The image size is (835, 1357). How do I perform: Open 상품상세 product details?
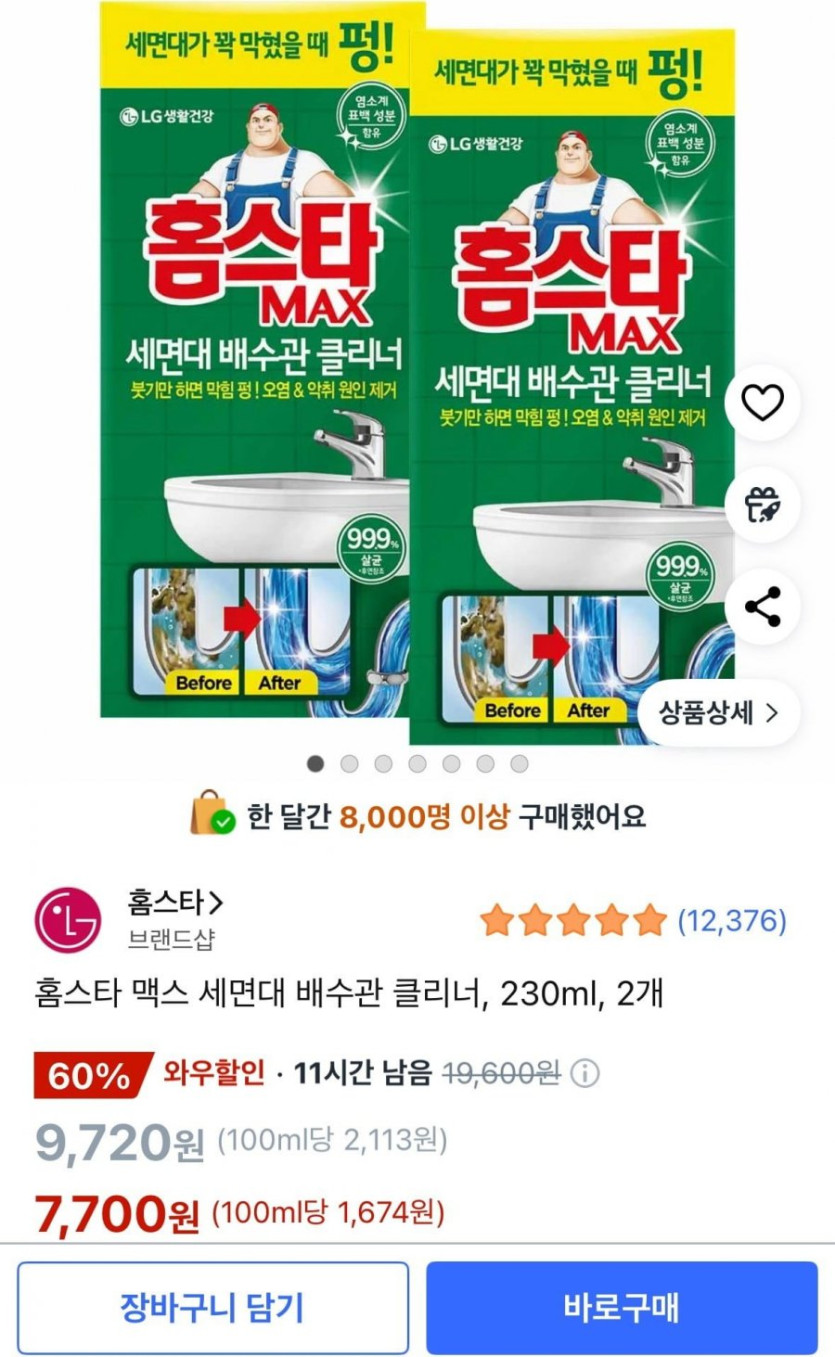pos(718,712)
